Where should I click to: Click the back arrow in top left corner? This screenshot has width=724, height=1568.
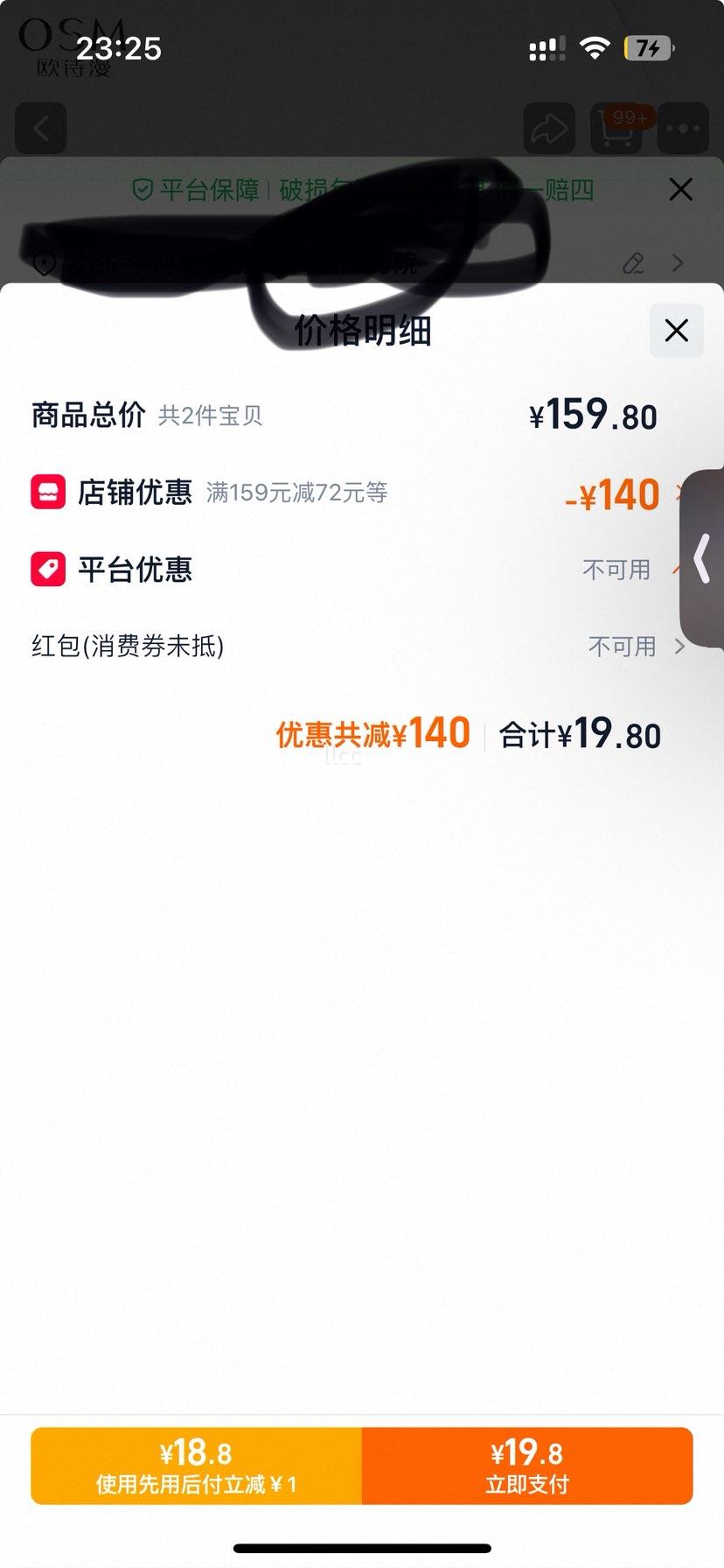click(41, 128)
